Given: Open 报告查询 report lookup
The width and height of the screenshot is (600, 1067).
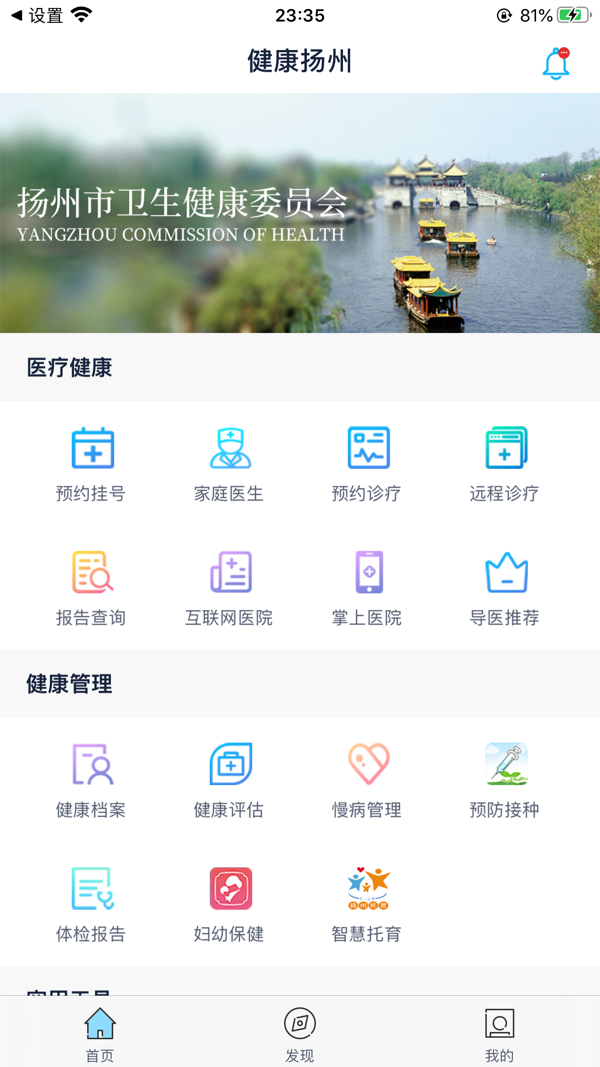Looking at the screenshot, I should coord(92,588).
